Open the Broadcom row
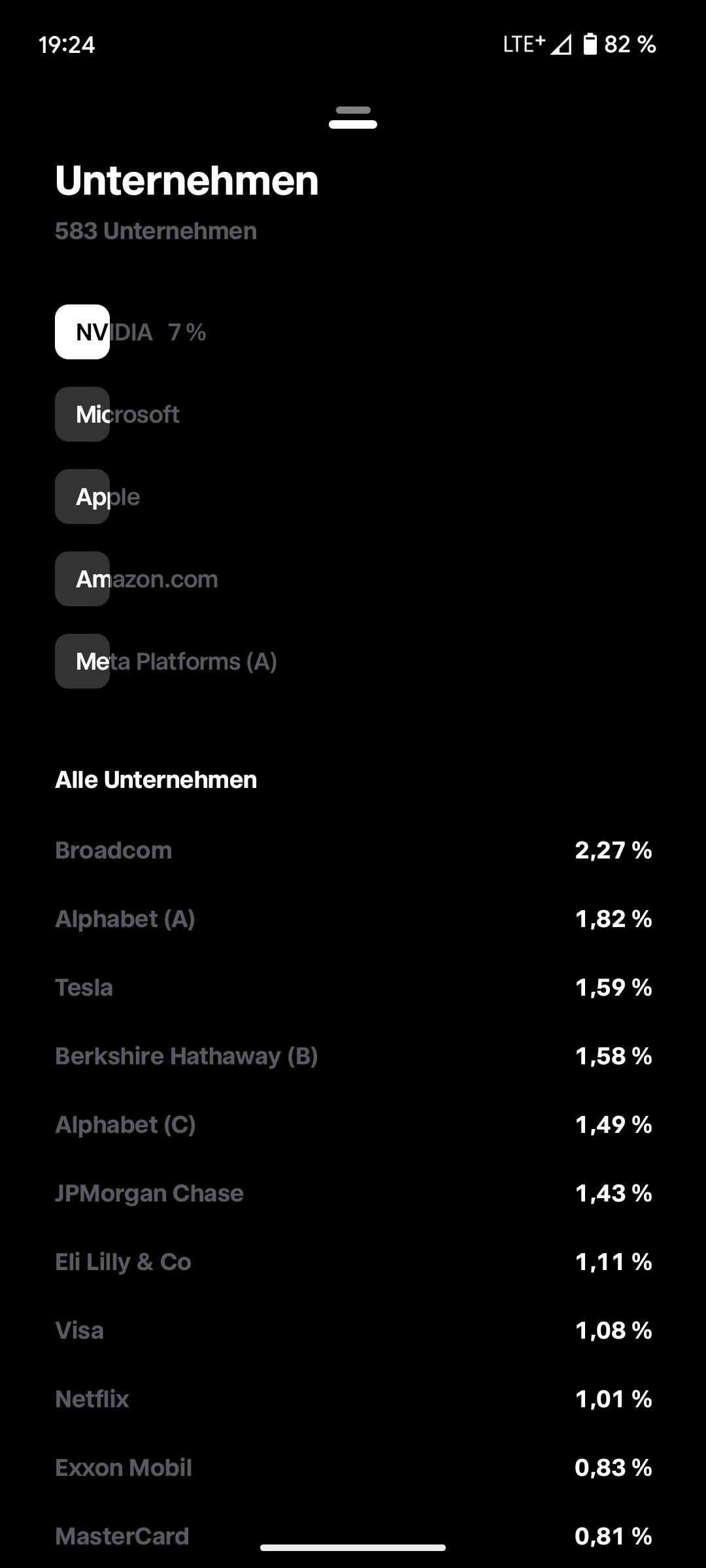The image size is (706, 1568). click(x=353, y=850)
